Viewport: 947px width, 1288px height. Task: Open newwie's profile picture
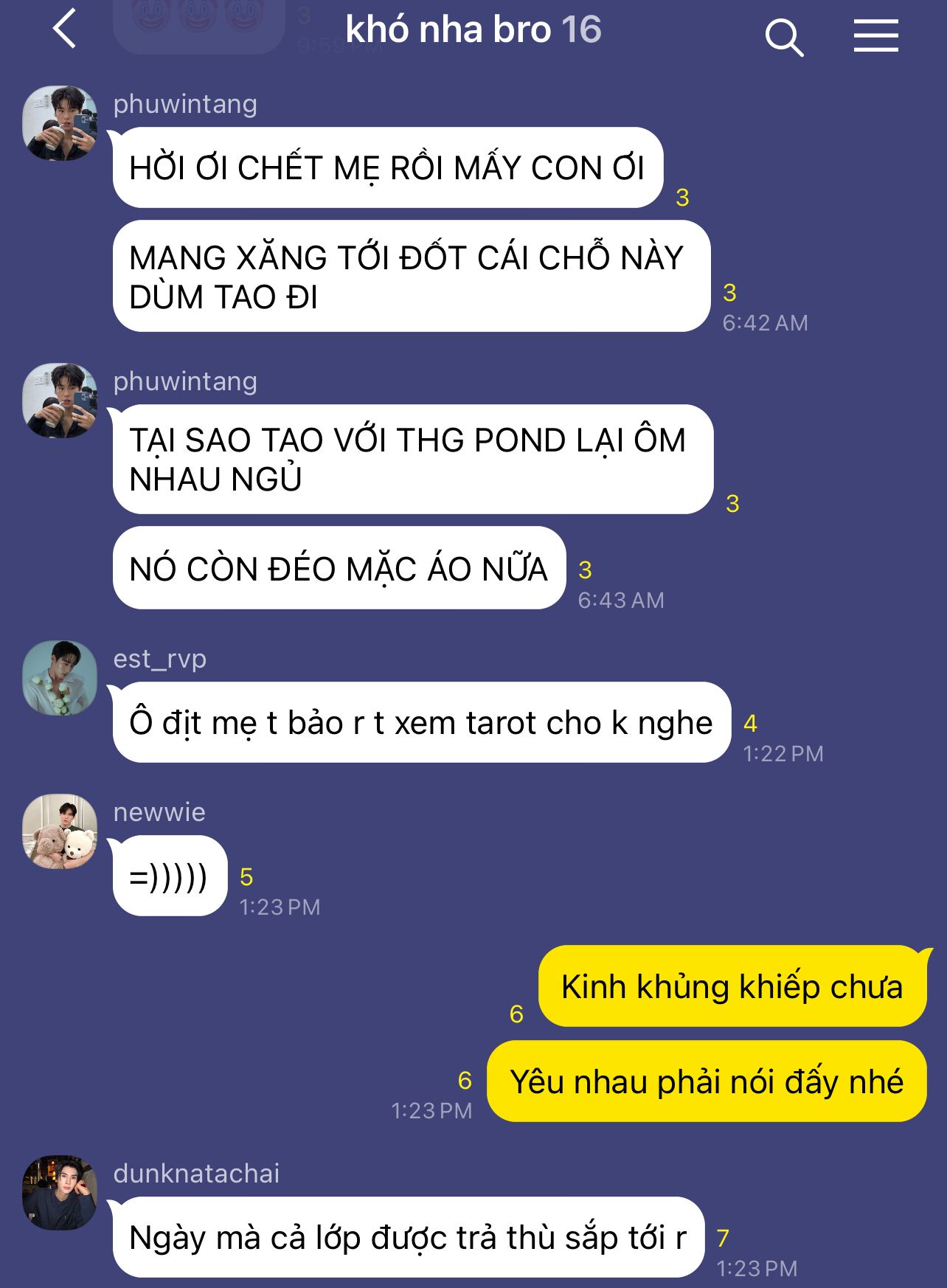[x=60, y=831]
